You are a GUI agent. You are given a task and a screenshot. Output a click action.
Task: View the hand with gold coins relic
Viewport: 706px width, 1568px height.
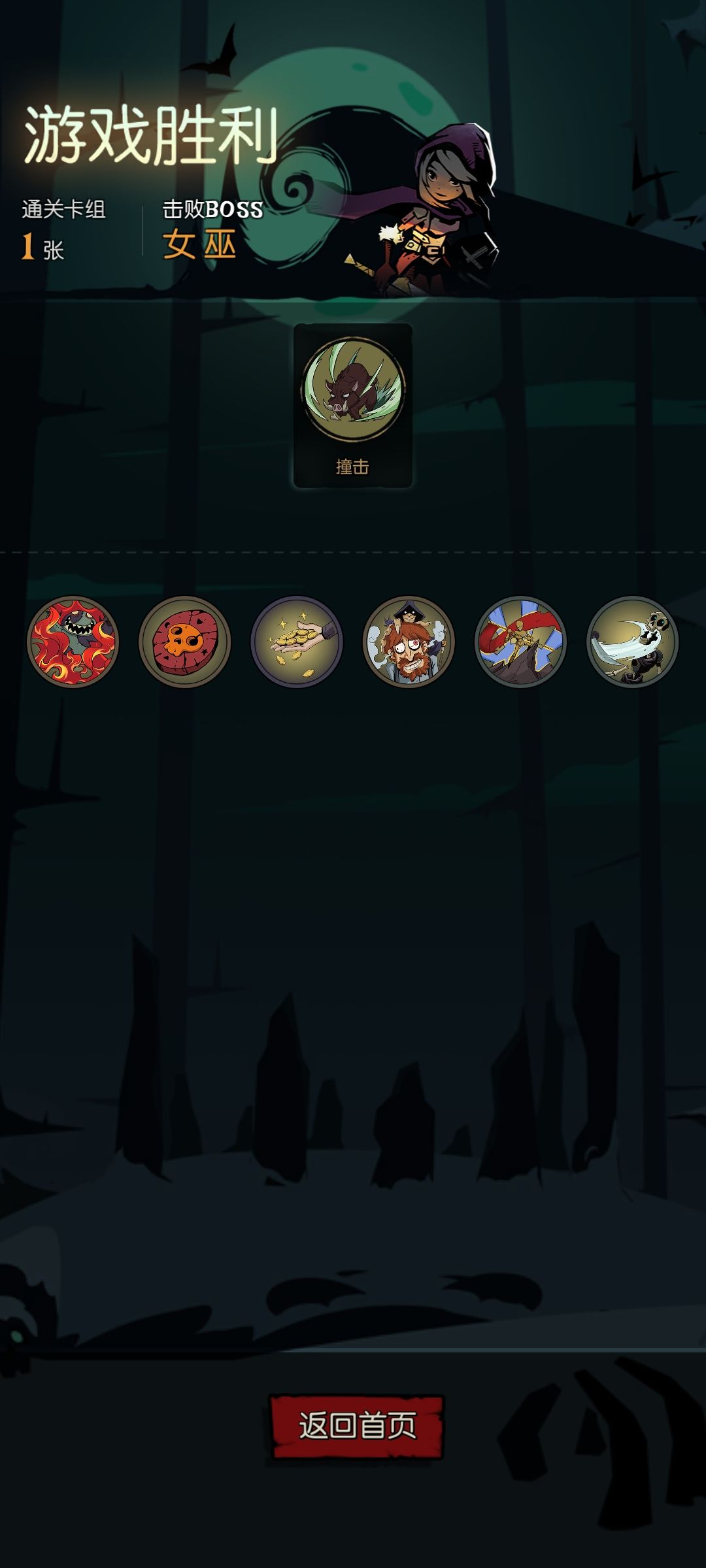297,642
